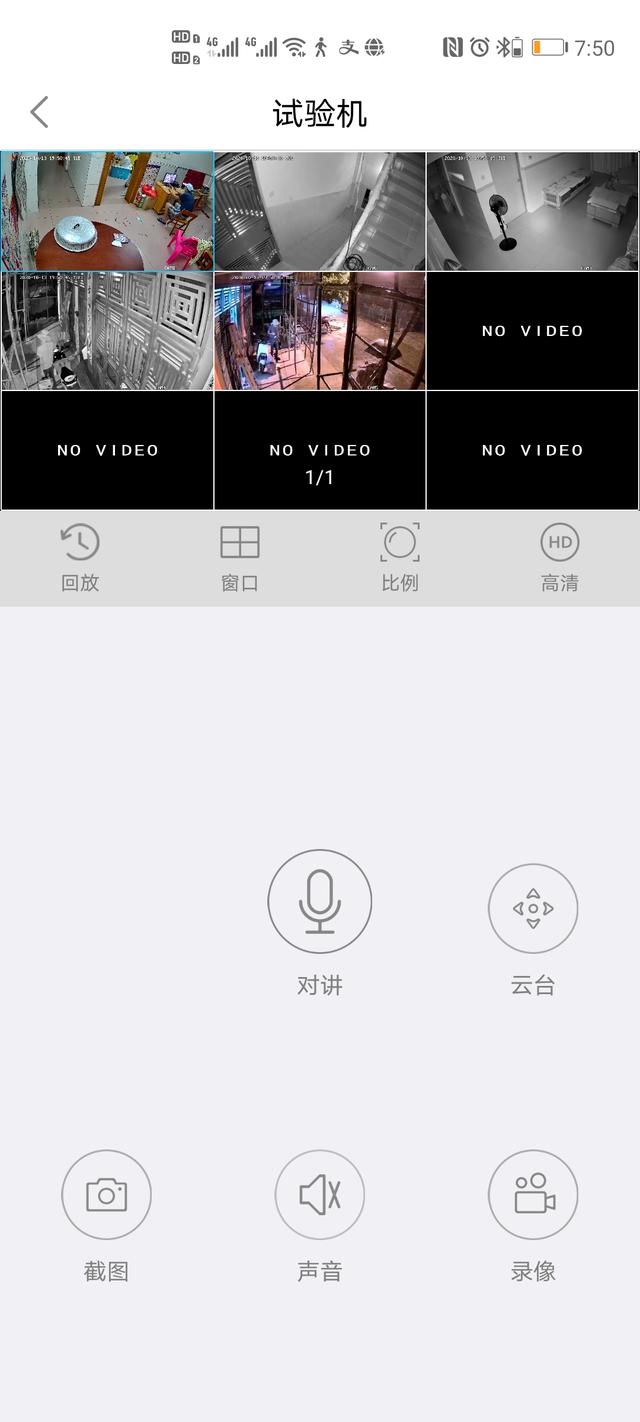
Task: Switch video quality with 高清
Action: coord(560,557)
